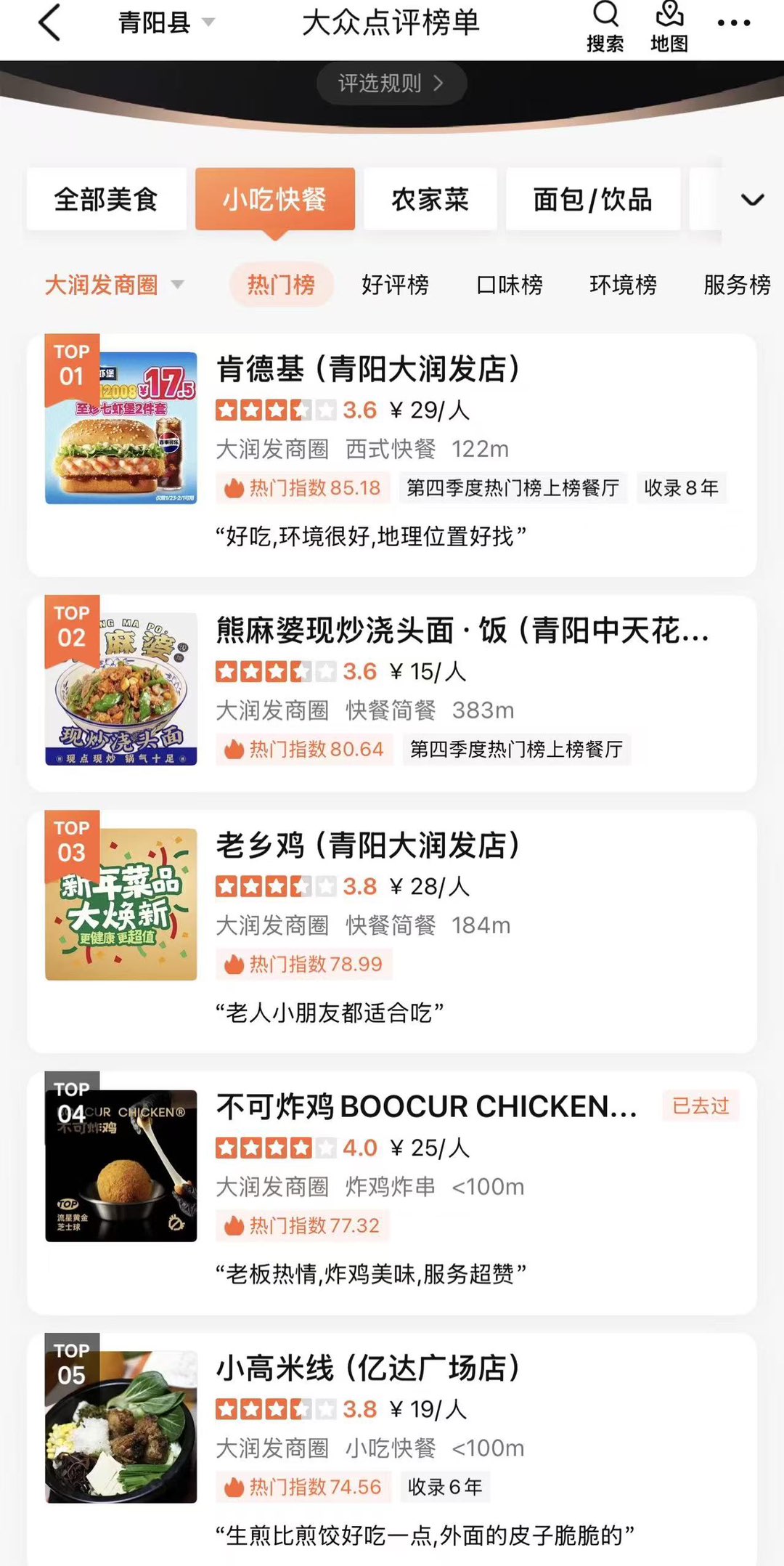Open the three-dot overflow menu

click(x=733, y=23)
